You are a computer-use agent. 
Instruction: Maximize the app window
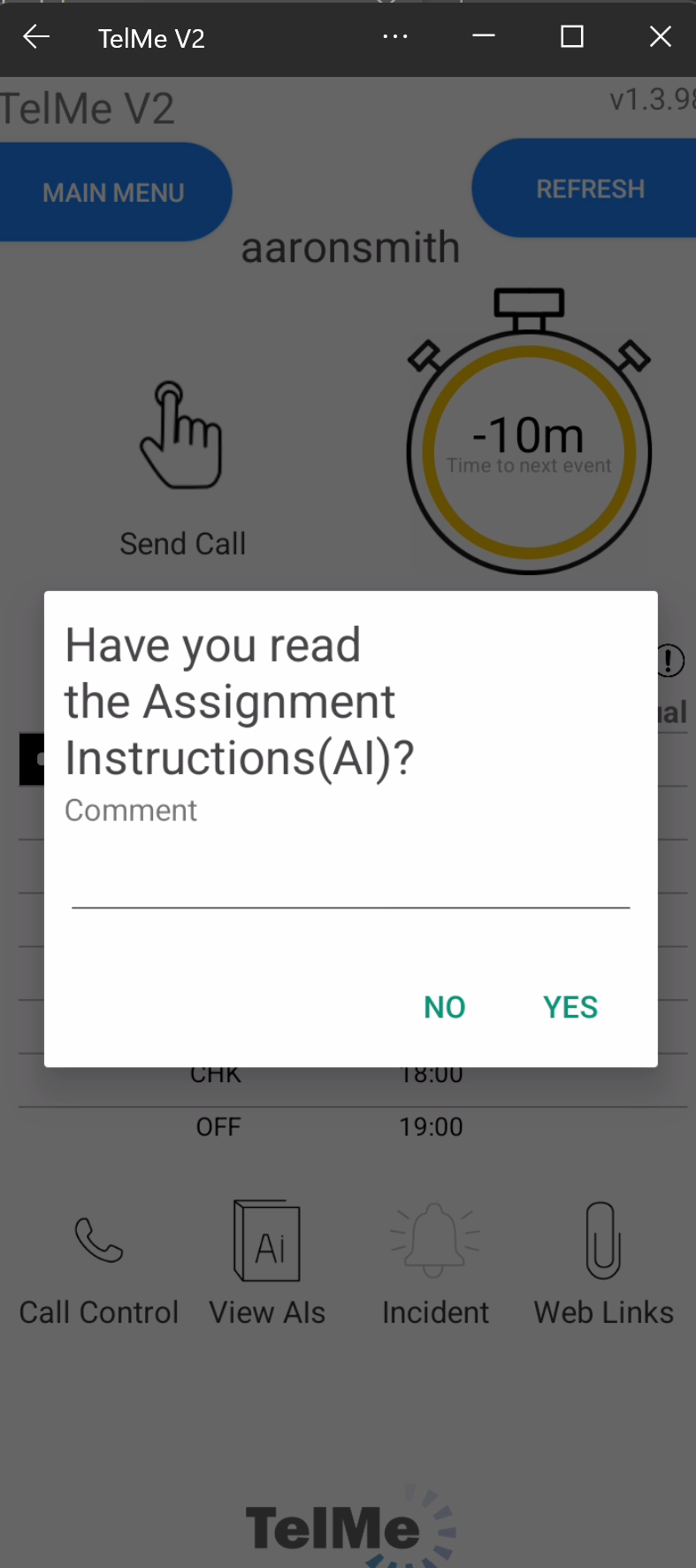click(x=572, y=37)
